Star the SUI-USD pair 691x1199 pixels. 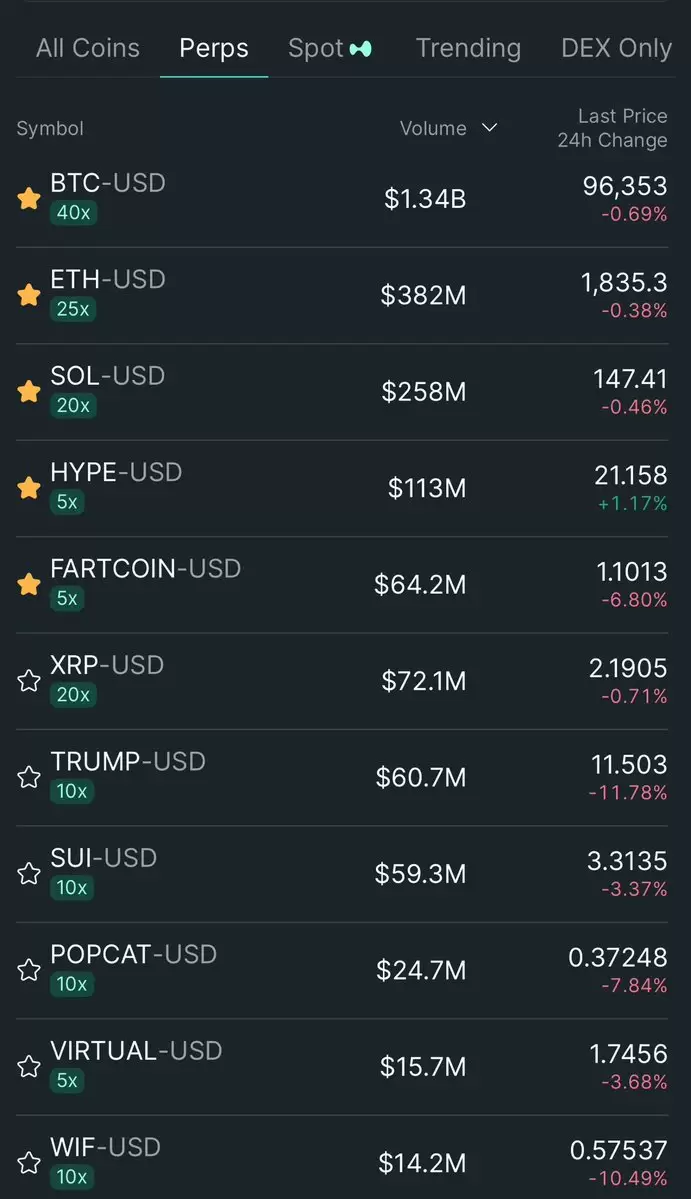pyautogui.click(x=29, y=873)
